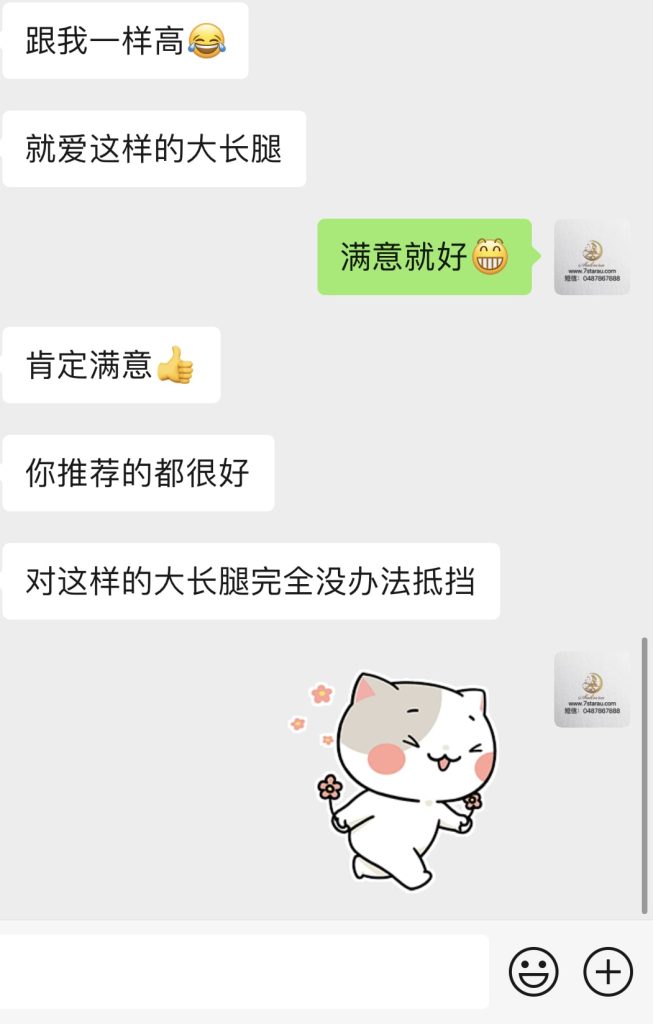Open sender avatar beside 满意就好 message

click(x=592, y=257)
